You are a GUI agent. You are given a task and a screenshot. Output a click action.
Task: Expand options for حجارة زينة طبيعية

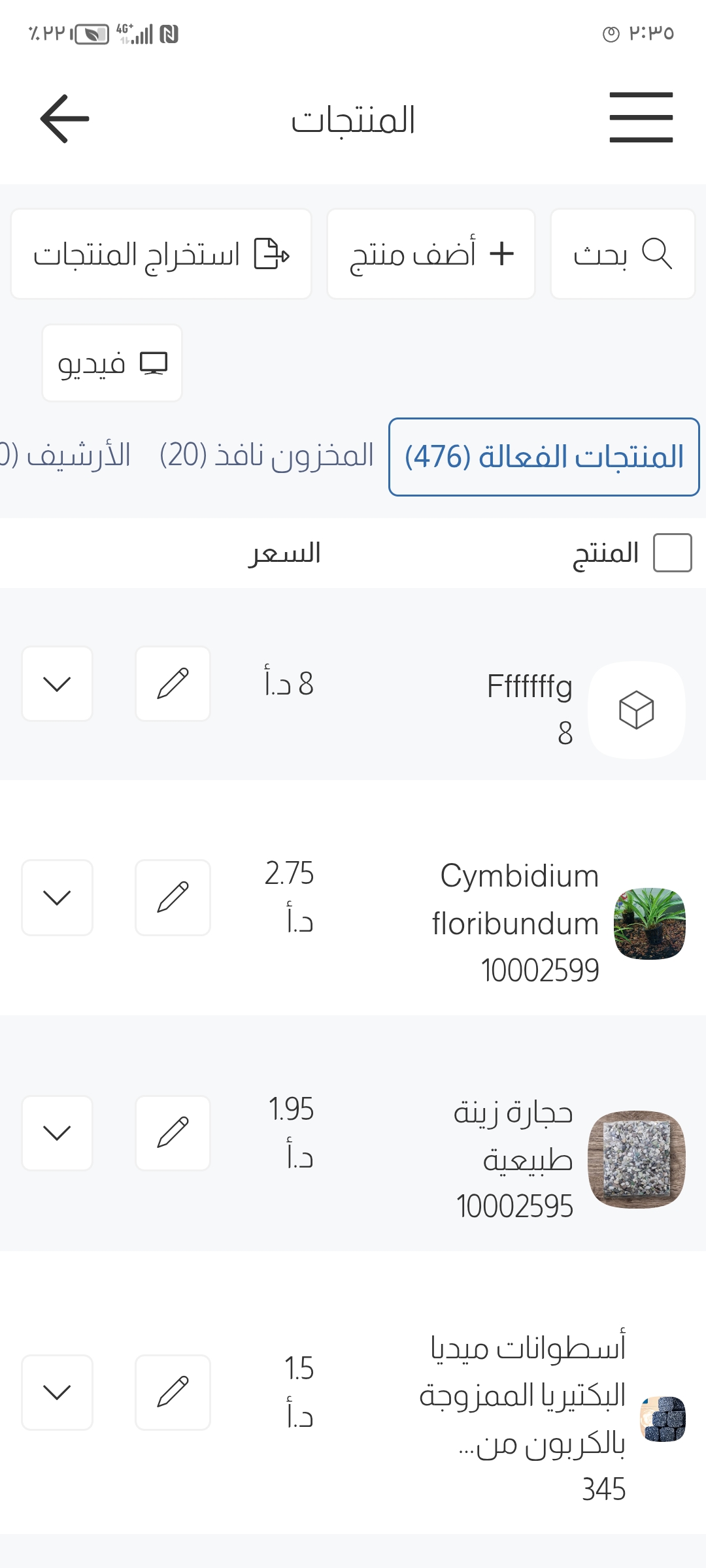pos(57,1134)
